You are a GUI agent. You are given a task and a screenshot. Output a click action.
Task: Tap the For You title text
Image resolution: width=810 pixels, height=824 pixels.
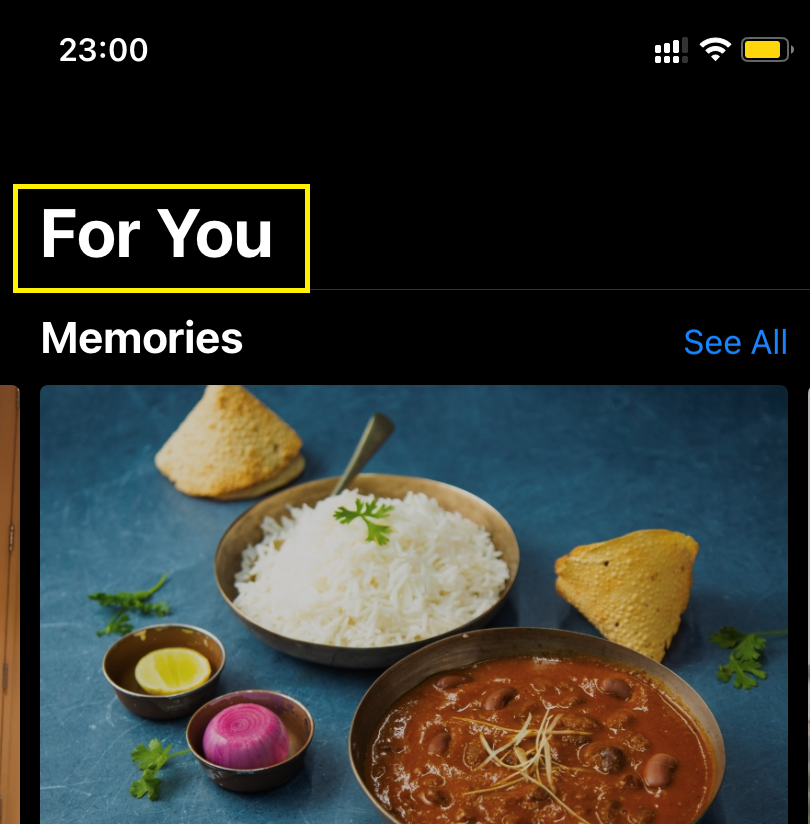click(x=155, y=235)
